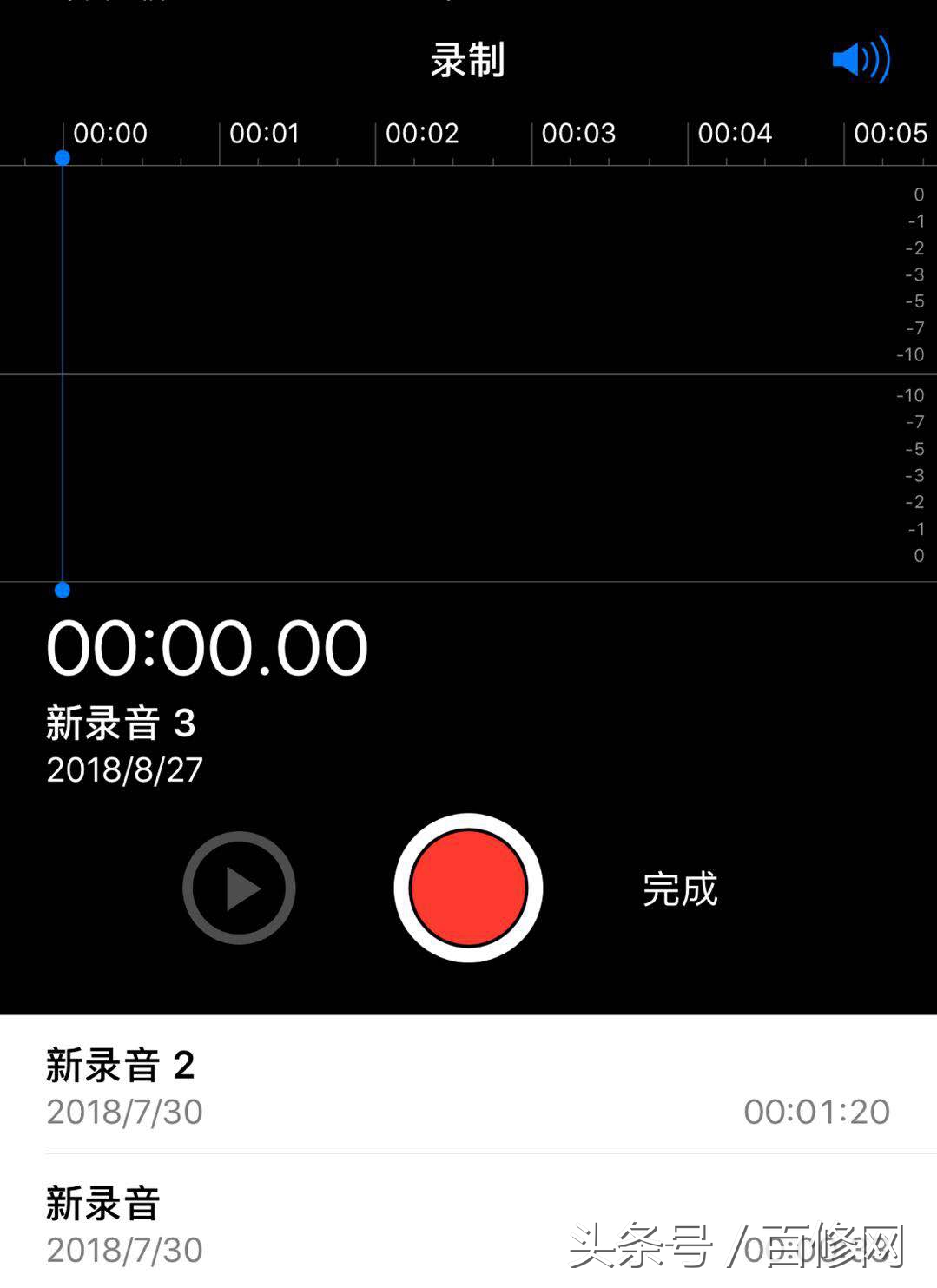
Task: Tap the red record button
Action: (x=467, y=888)
